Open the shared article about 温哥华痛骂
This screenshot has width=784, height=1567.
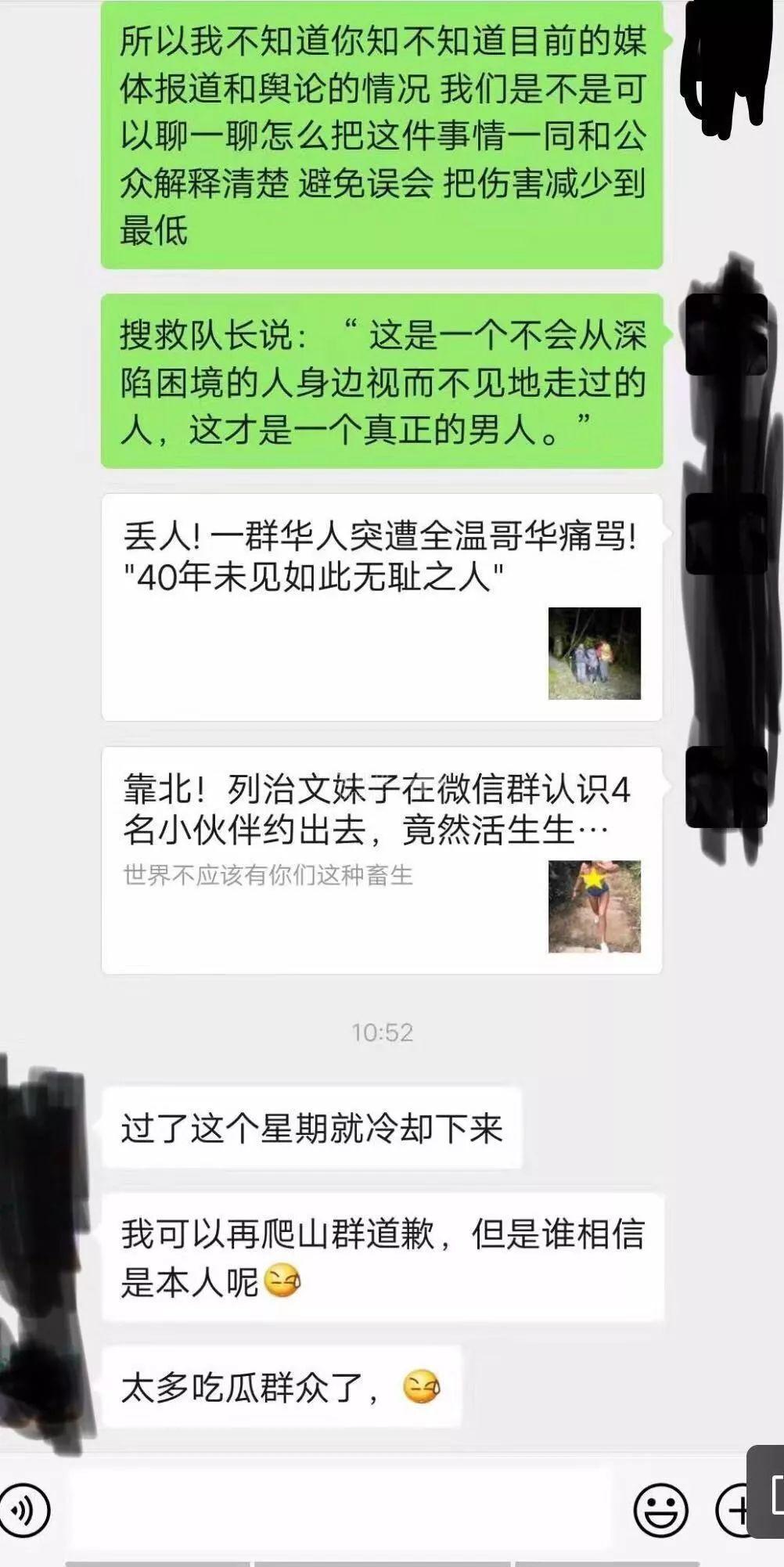[x=382, y=607]
